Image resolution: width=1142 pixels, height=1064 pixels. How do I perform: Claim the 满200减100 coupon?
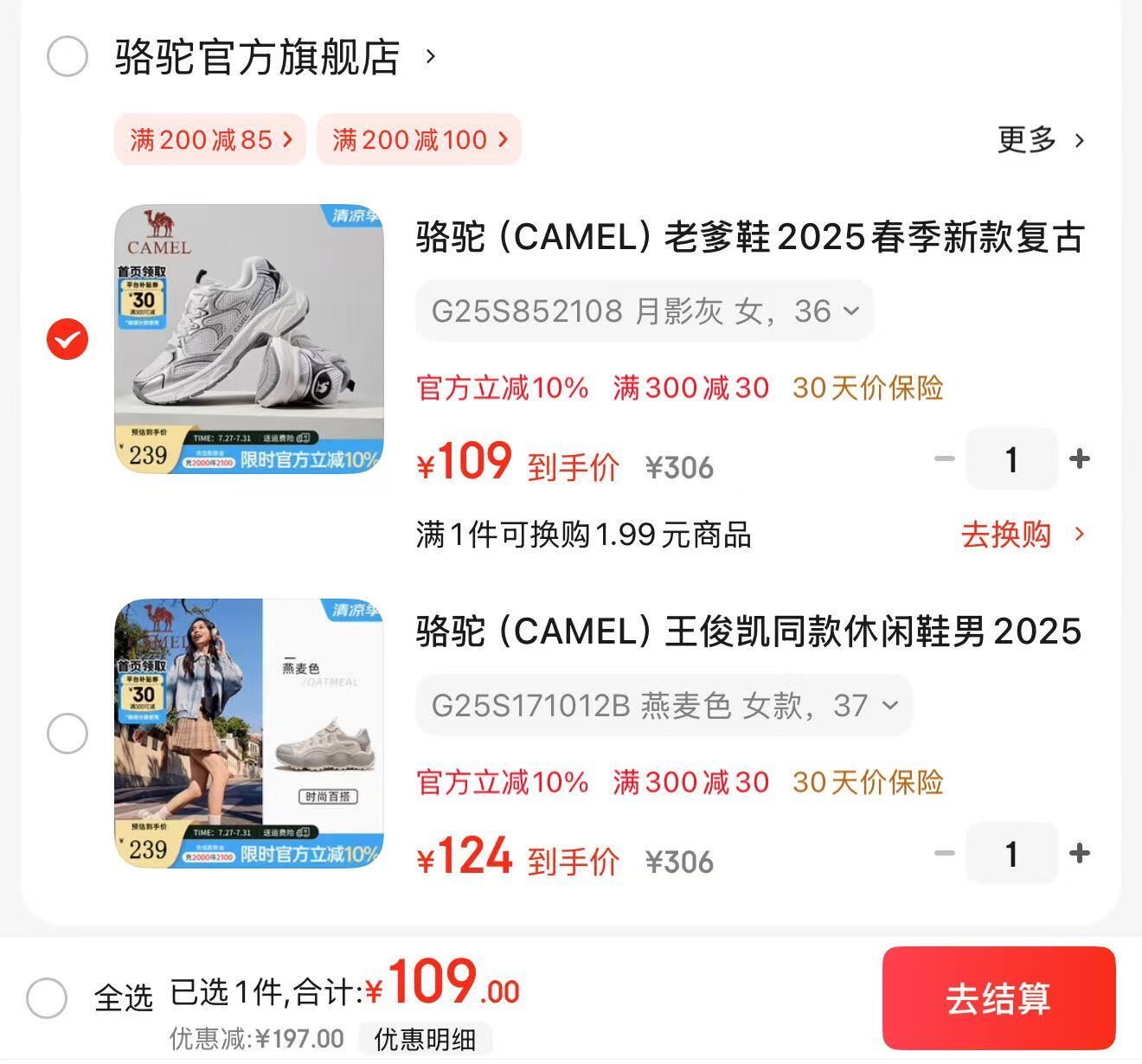tap(419, 139)
